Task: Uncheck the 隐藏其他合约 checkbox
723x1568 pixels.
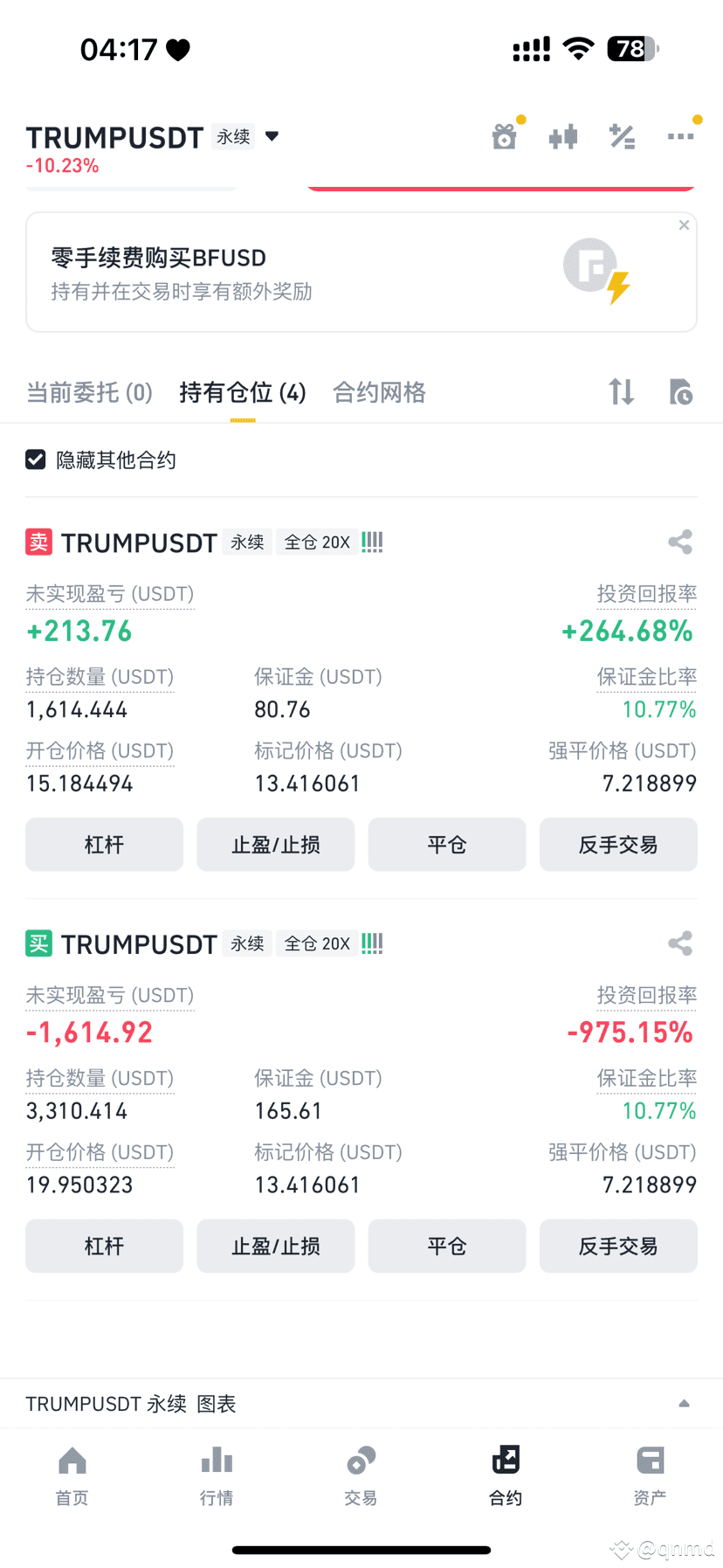Action: point(36,459)
